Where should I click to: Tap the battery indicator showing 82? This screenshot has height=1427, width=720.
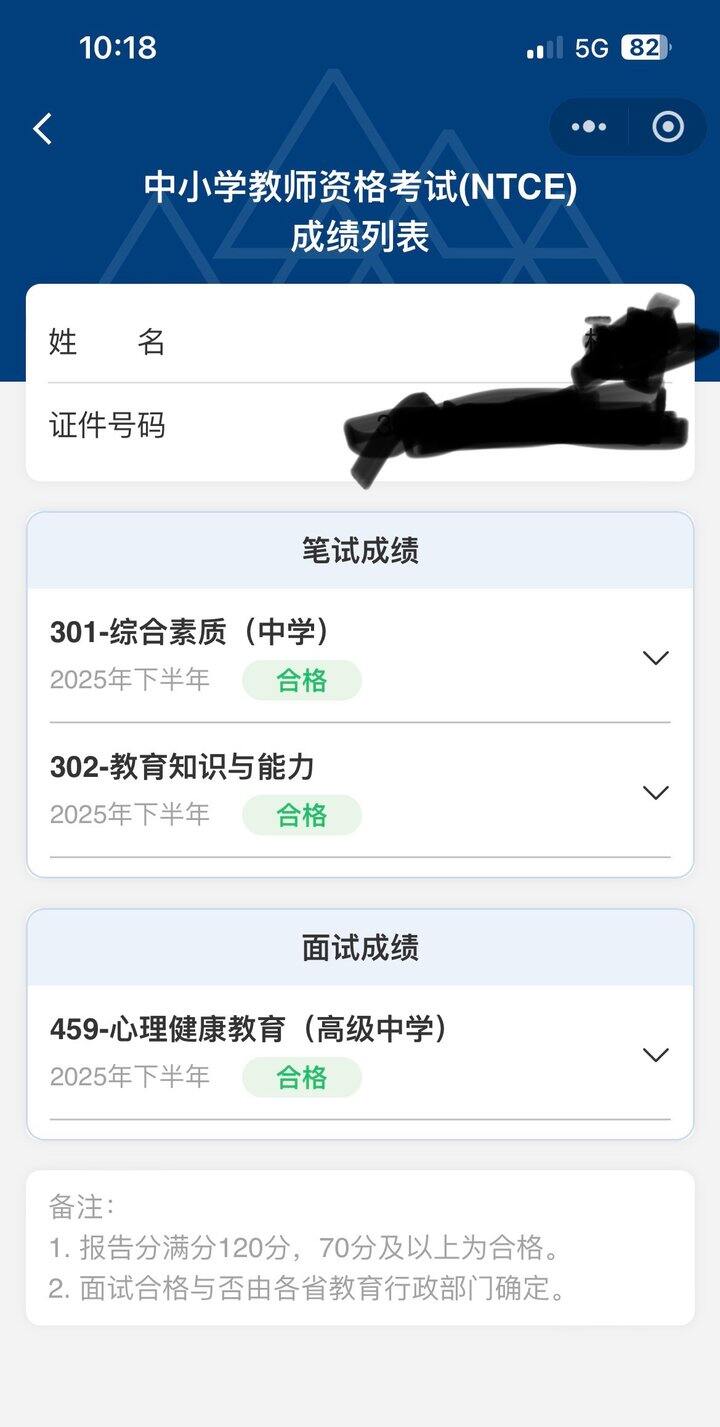[x=646, y=46]
